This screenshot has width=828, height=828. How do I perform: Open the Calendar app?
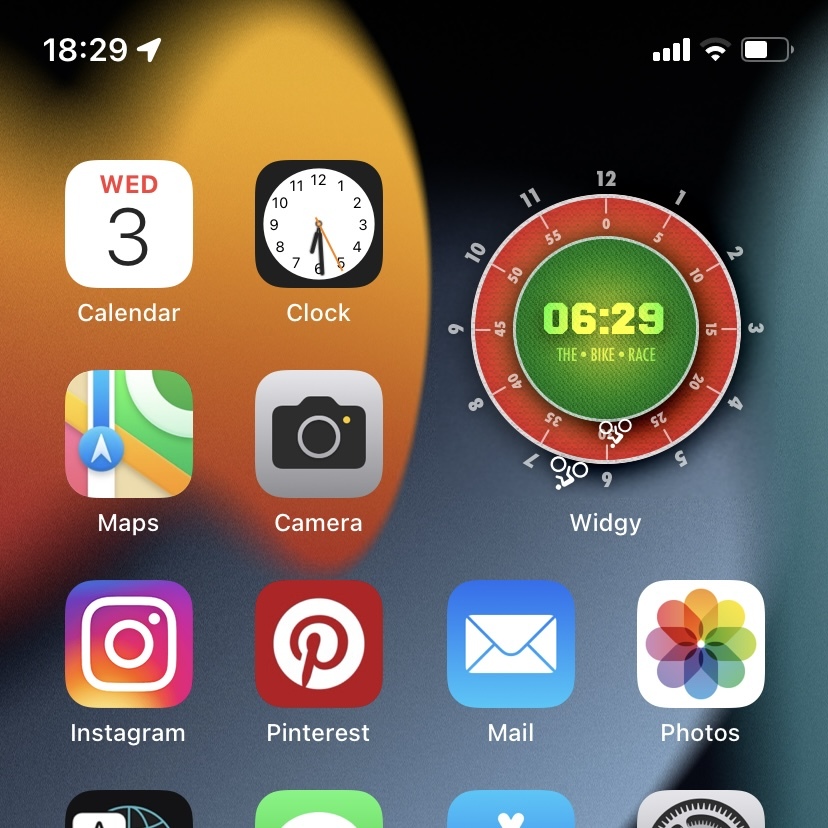(128, 225)
